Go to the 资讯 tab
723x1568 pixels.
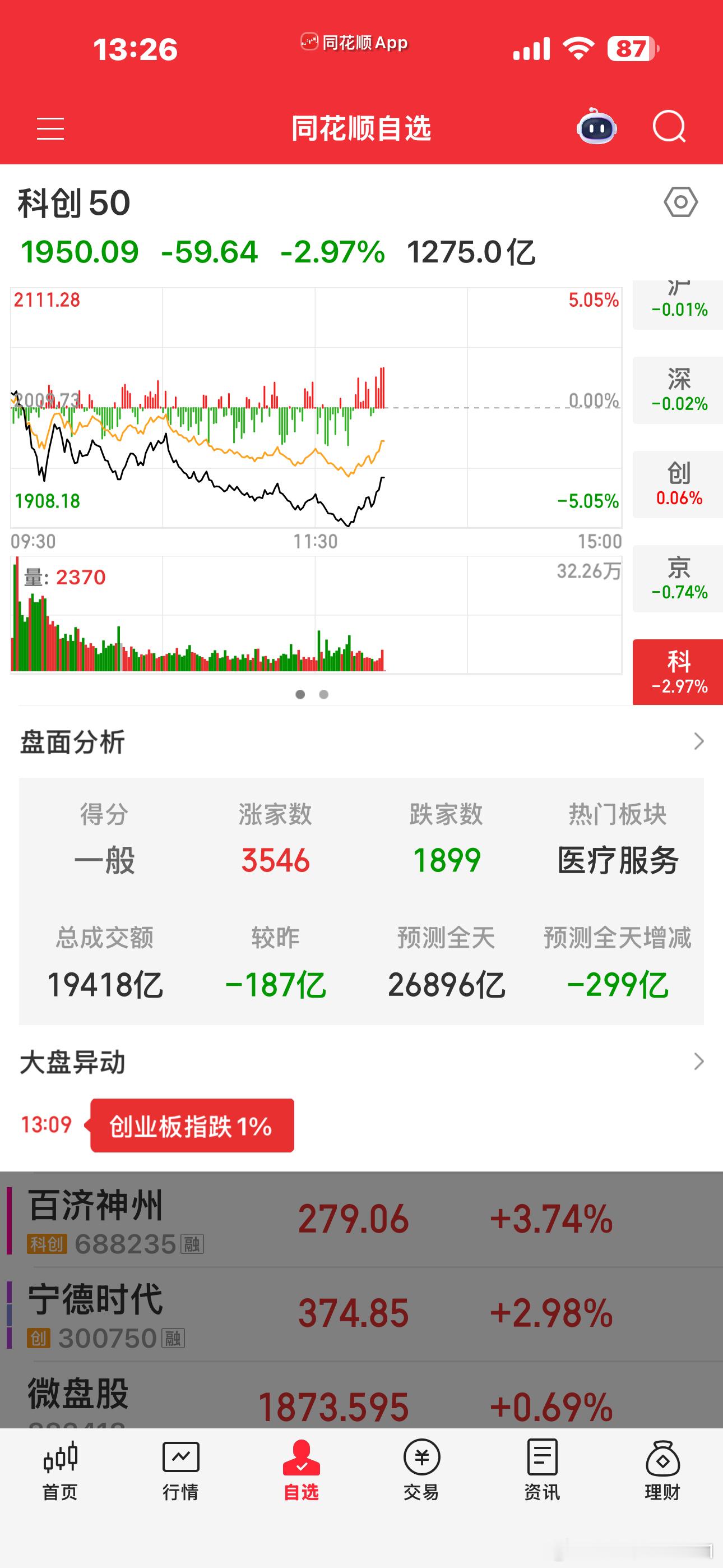(x=541, y=1470)
